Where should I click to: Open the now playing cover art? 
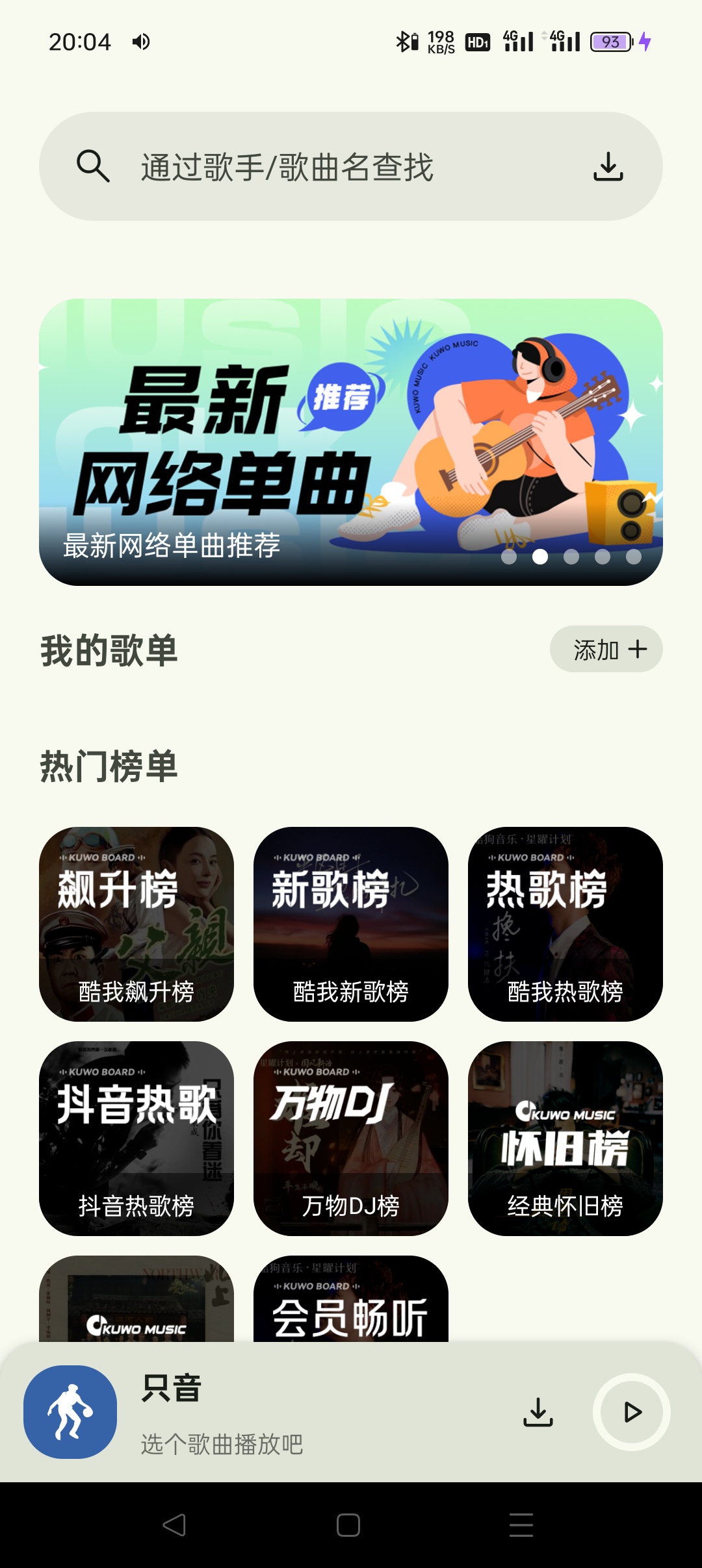pyautogui.click(x=70, y=1412)
